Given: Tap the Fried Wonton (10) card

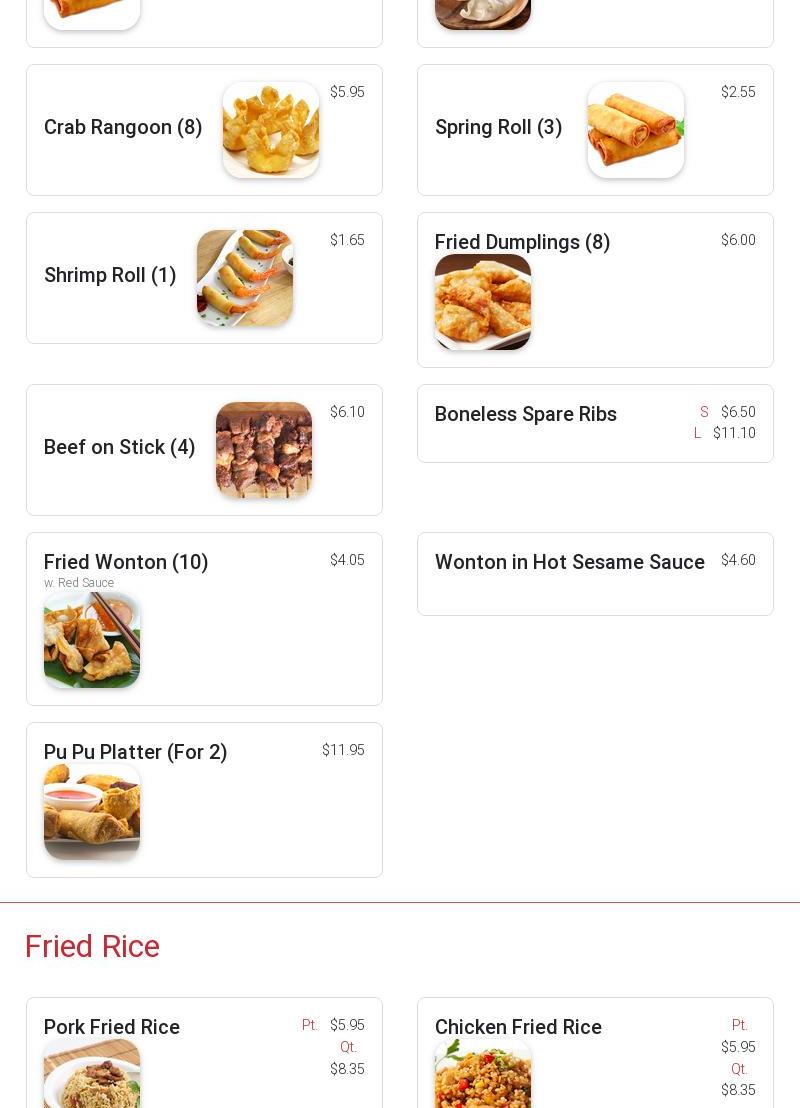Looking at the screenshot, I should [x=126, y=563].
